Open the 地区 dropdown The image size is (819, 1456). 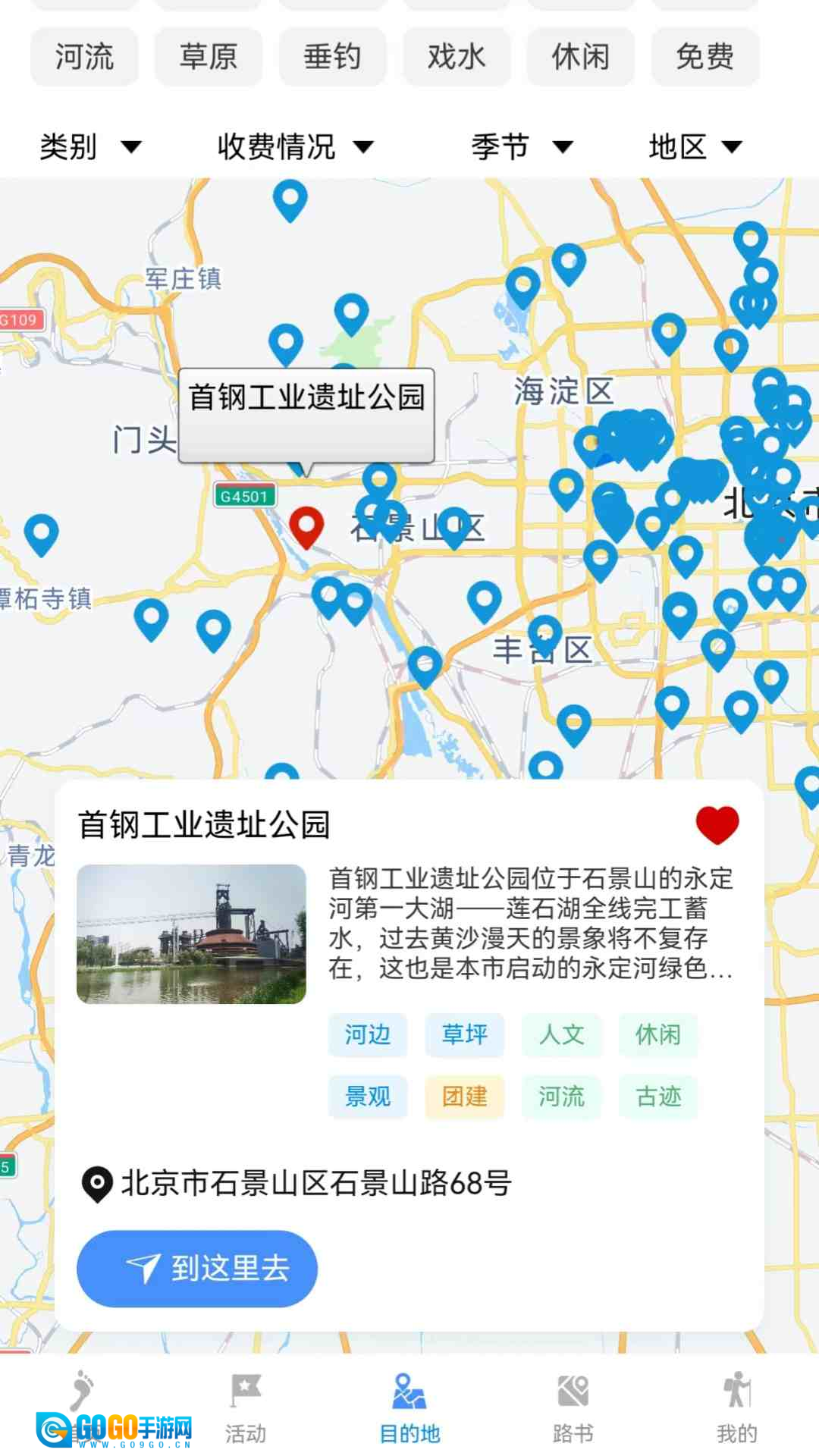pyautogui.click(x=695, y=146)
